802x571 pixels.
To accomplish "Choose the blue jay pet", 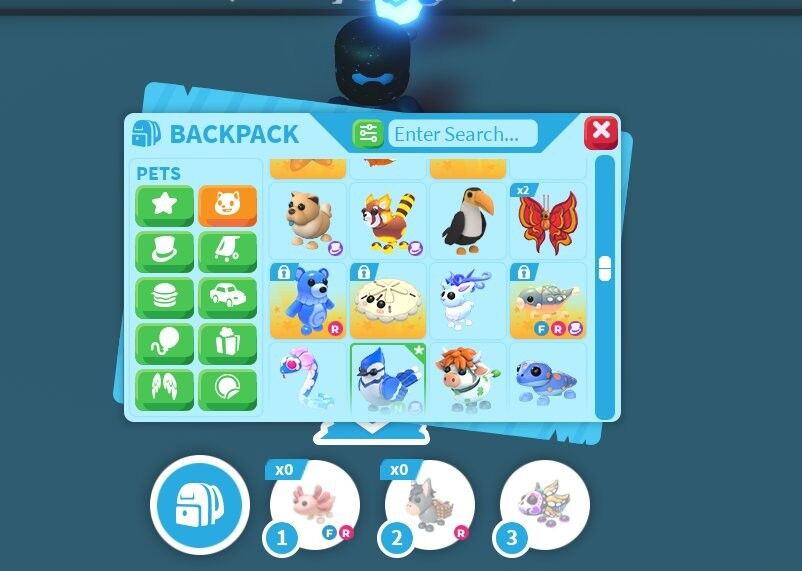I will [x=388, y=380].
